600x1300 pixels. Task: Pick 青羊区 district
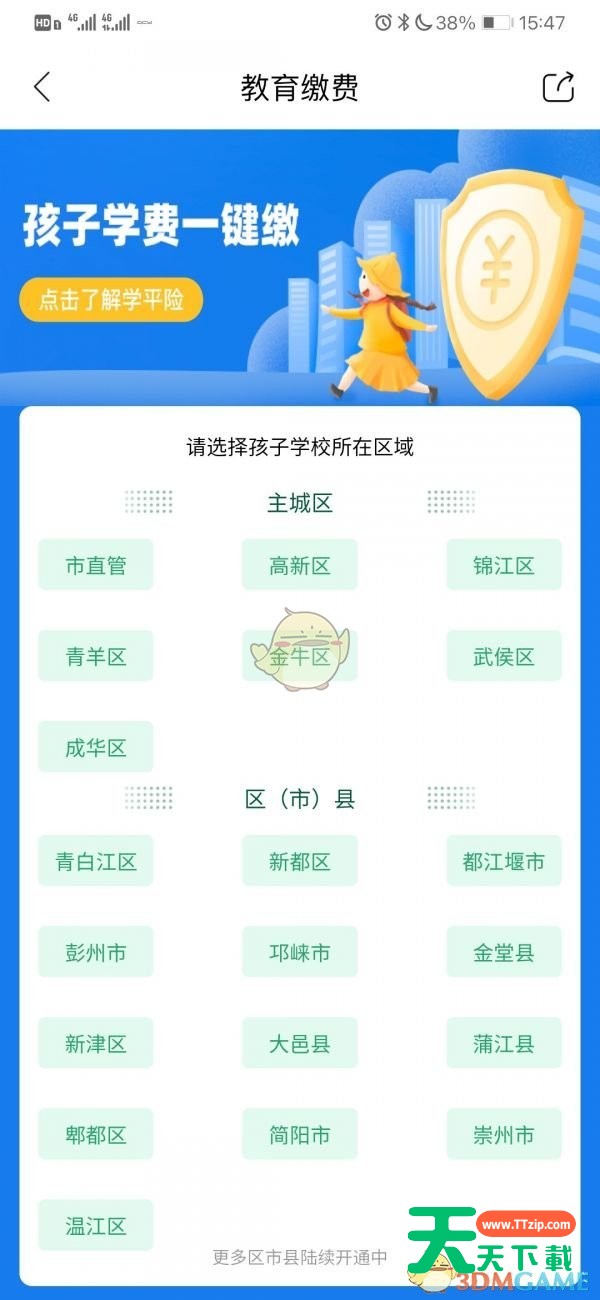click(96, 656)
